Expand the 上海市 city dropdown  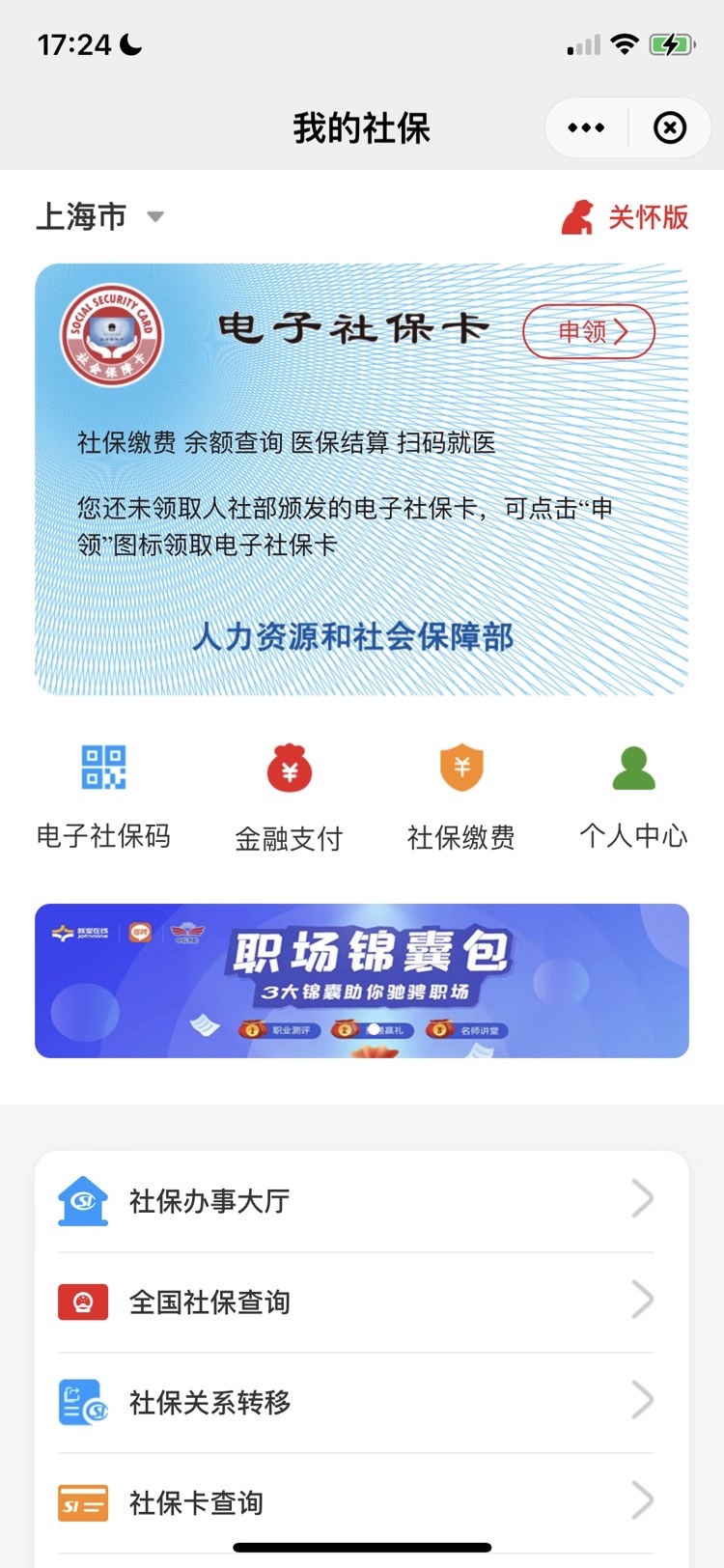click(100, 216)
